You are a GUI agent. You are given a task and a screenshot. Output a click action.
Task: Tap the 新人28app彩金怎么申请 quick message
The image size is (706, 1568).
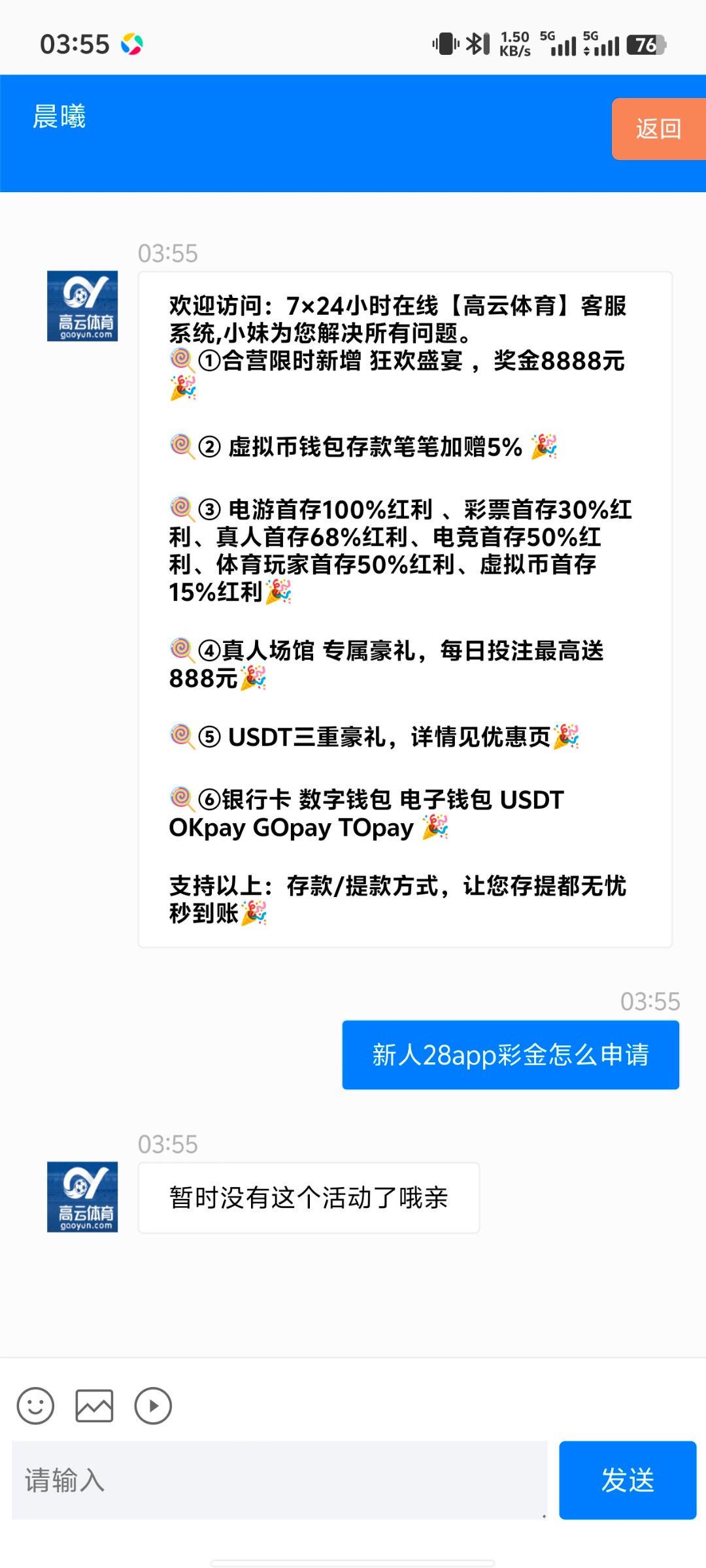coord(510,1054)
